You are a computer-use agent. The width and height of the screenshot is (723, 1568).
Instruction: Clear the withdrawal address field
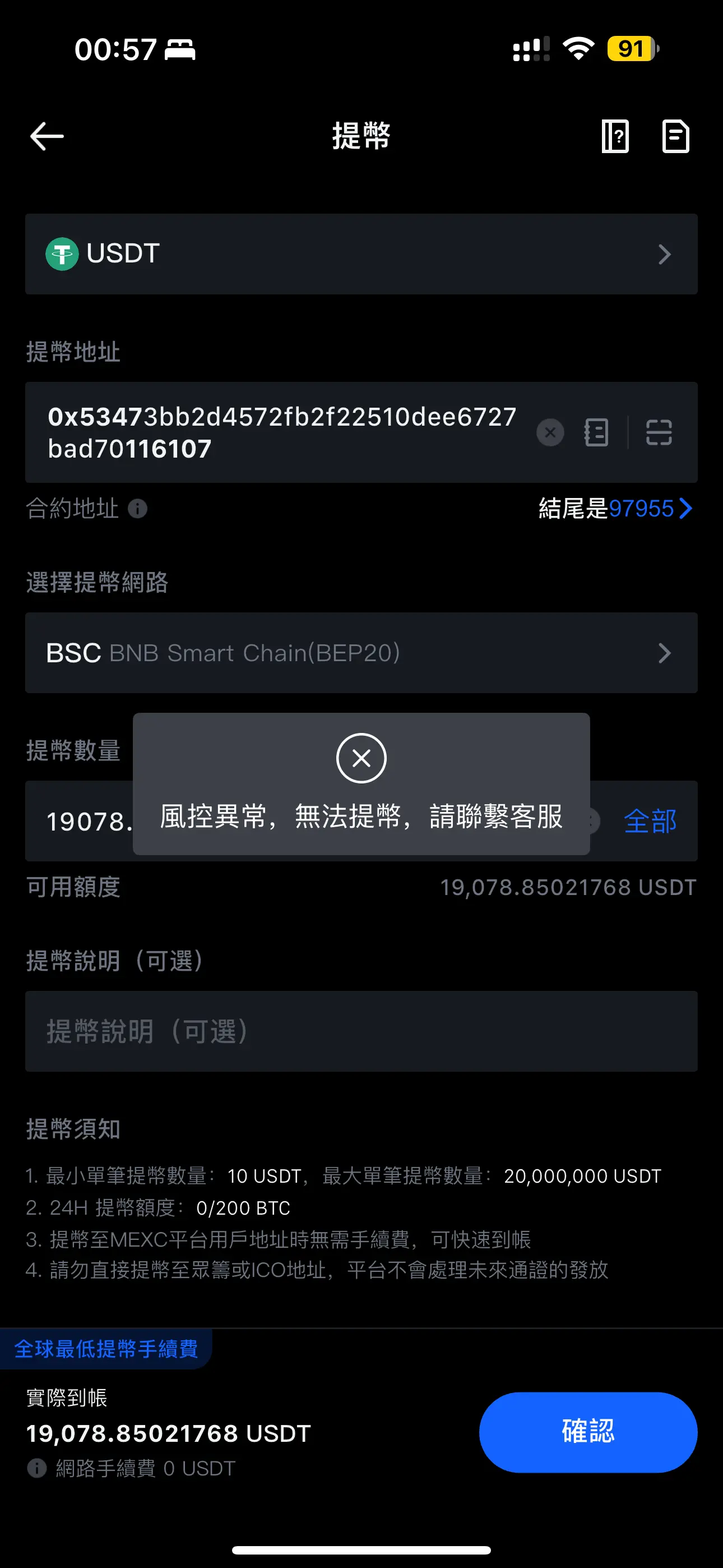click(x=550, y=433)
